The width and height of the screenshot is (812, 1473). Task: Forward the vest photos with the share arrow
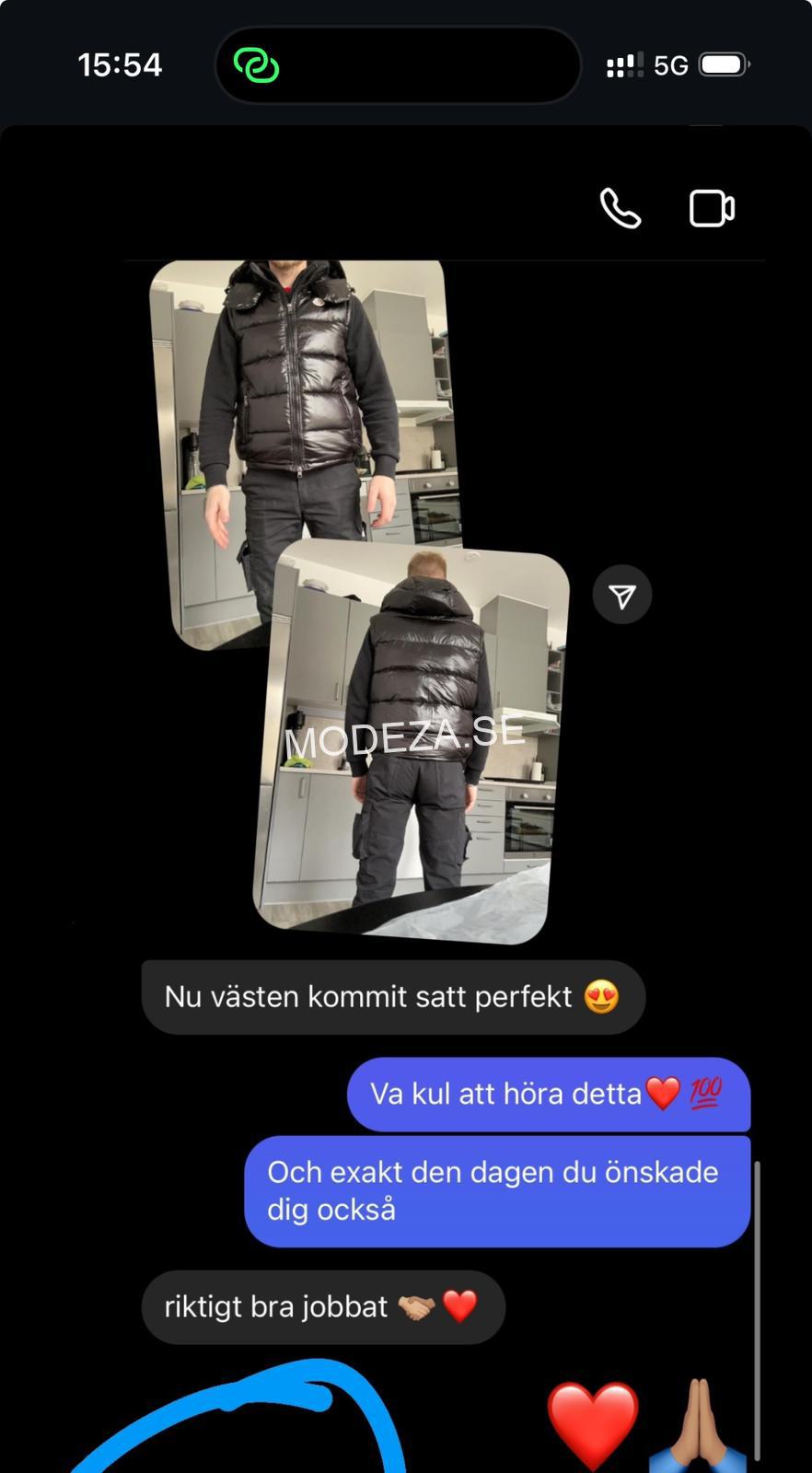point(622,596)
